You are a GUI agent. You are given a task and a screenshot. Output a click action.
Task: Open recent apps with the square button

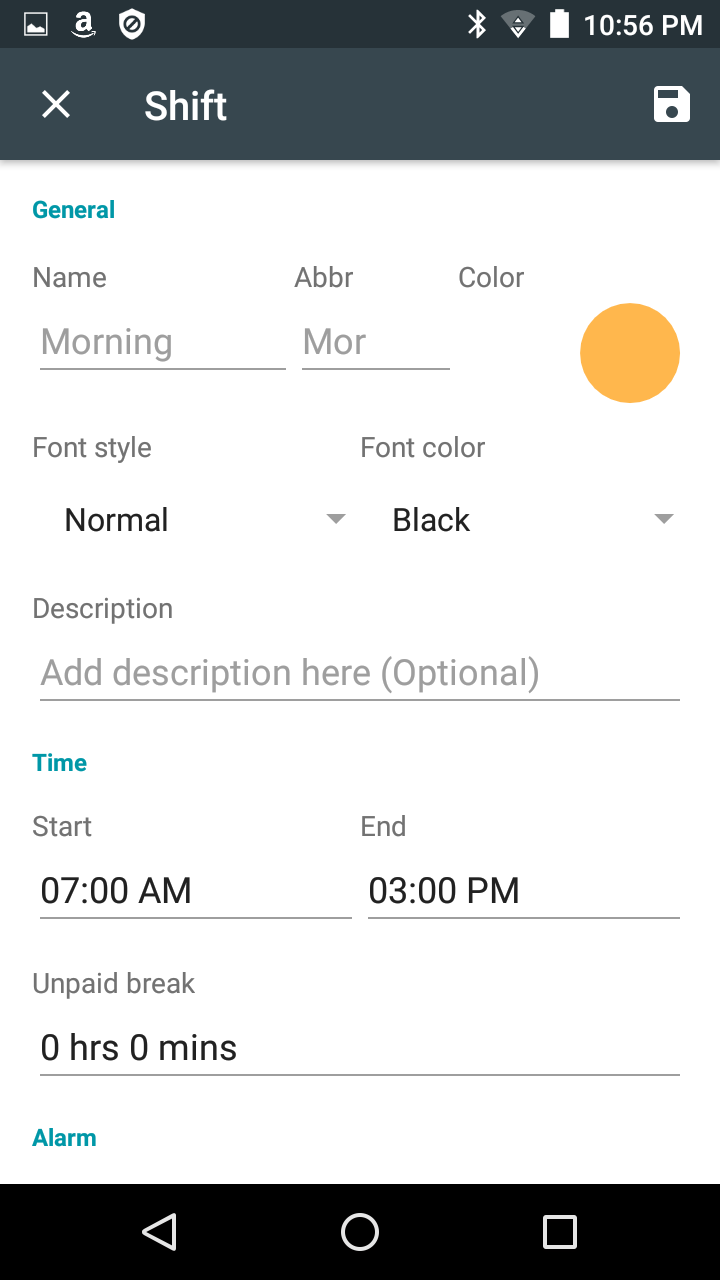click(x=560, y=1232)
